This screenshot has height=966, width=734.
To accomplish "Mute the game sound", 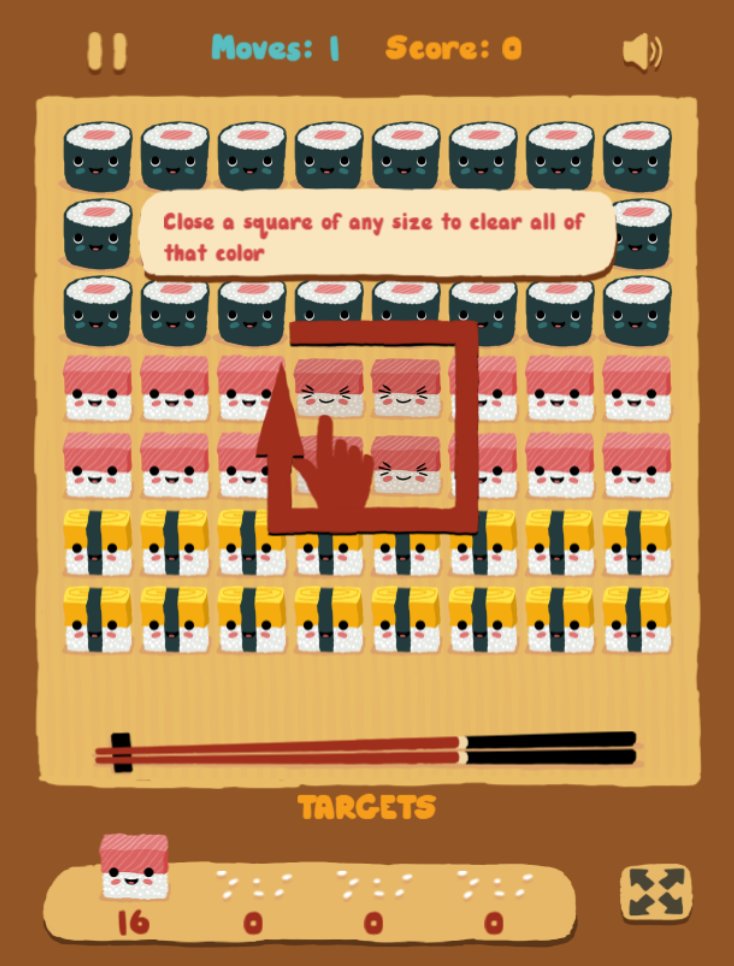I will click(x=641, y=53).
